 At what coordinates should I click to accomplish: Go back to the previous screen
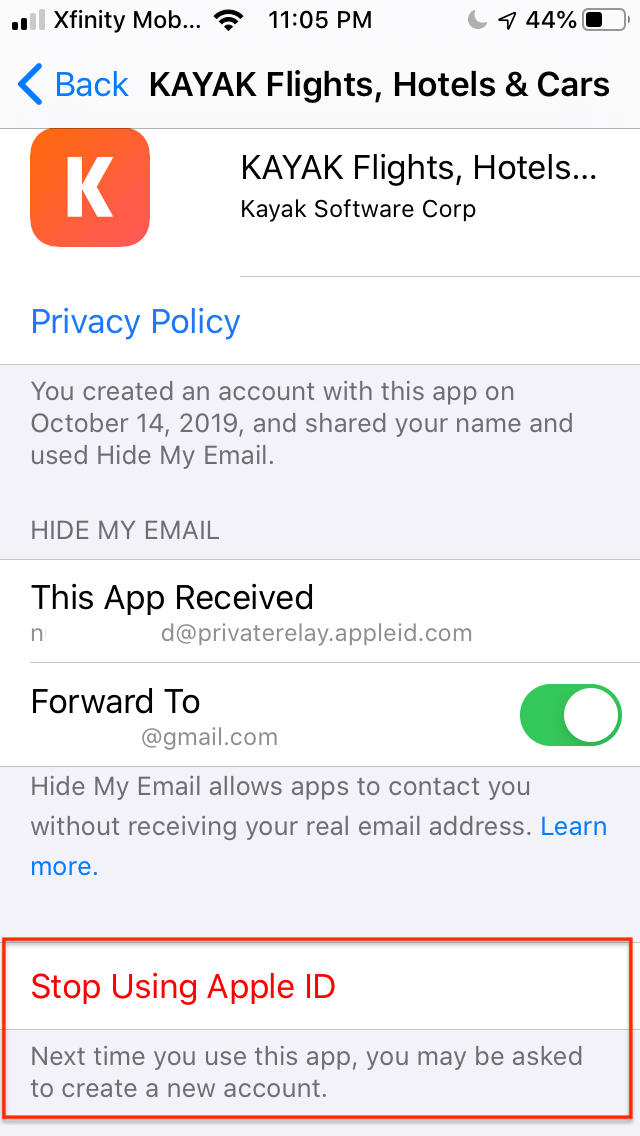73,85
